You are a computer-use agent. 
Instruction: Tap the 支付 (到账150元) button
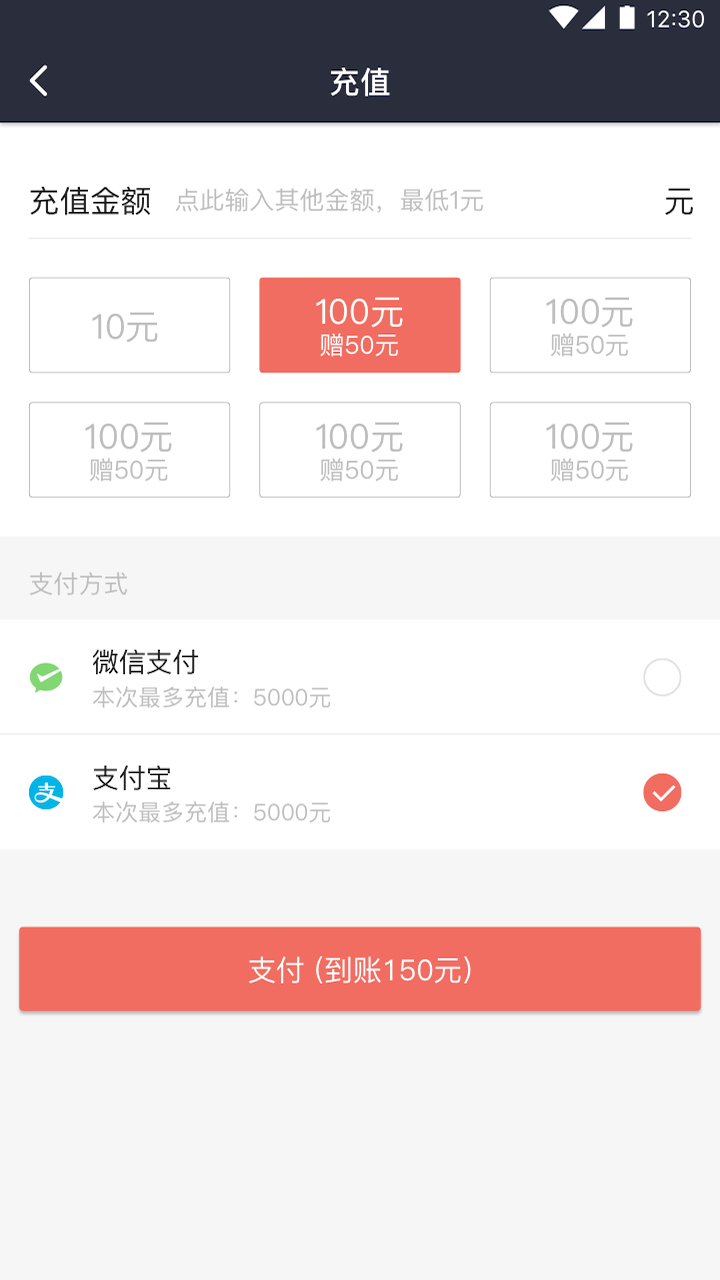360,969
